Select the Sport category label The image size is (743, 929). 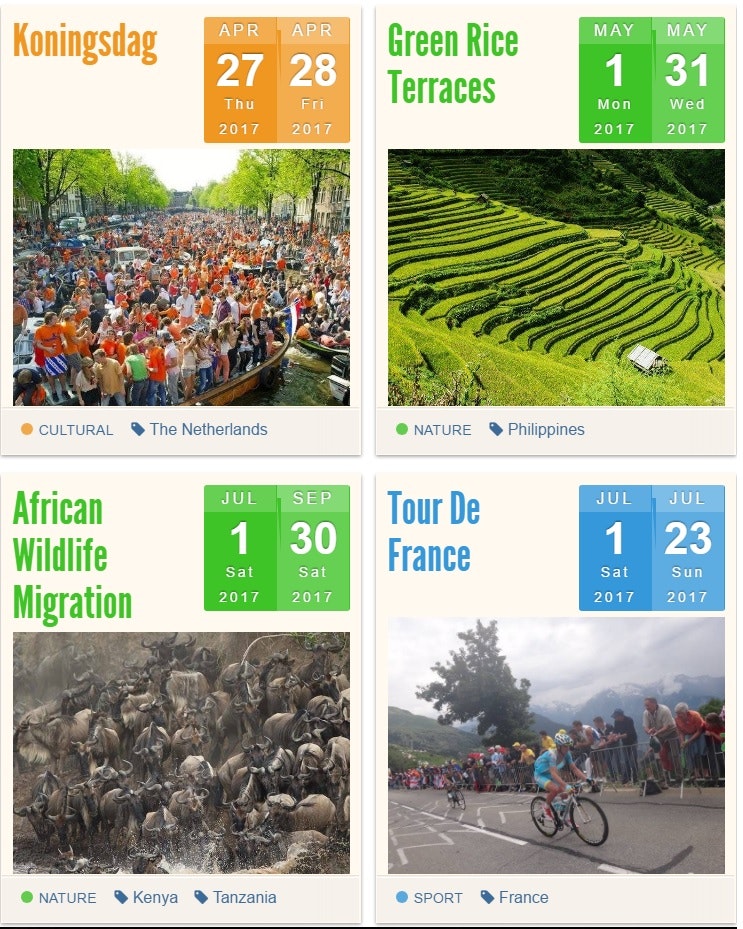(437, 898)
